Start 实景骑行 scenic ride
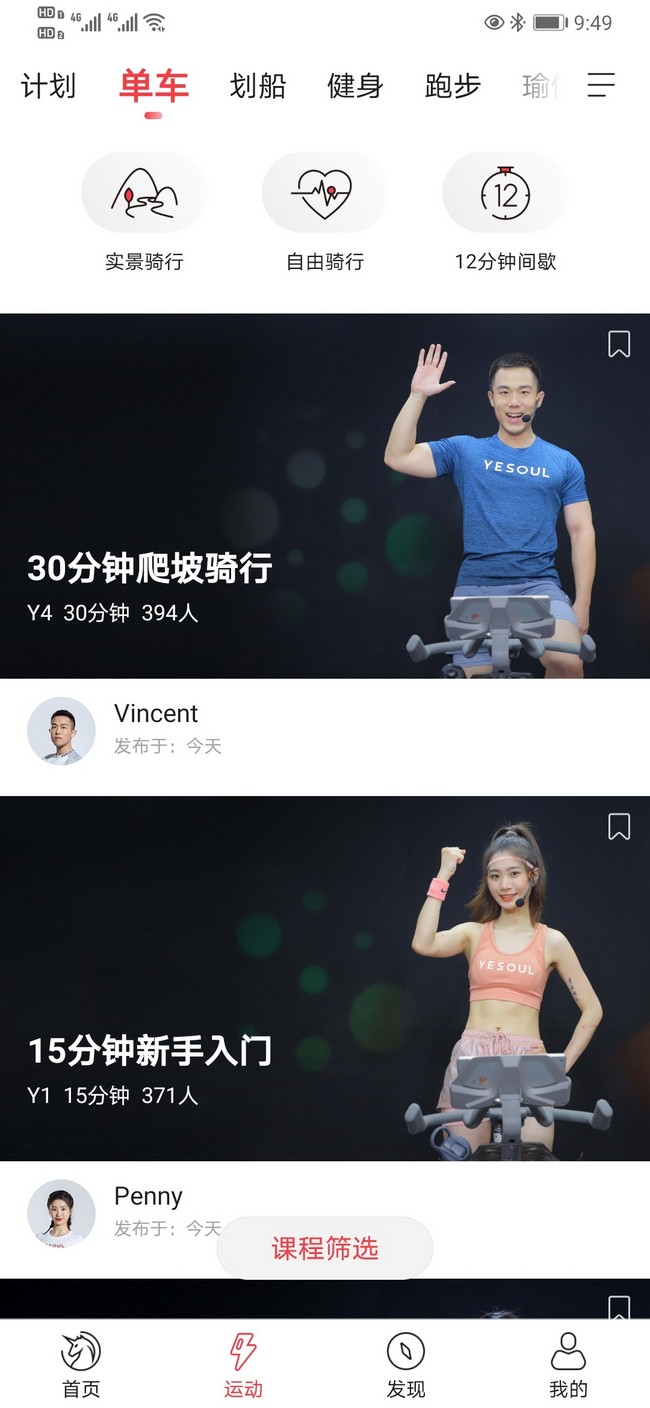650x1408 pixels. coord(144,194)
